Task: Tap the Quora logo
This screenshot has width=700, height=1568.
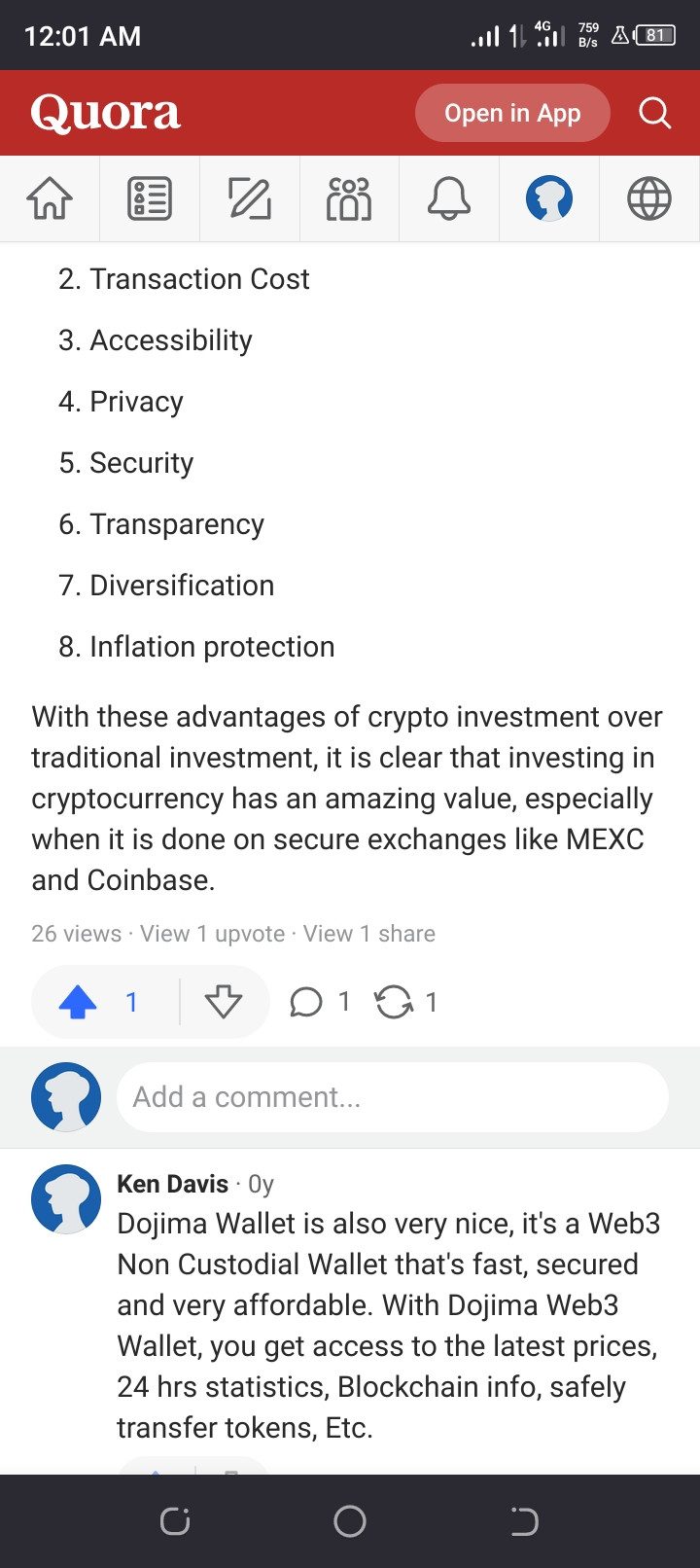Action: [105, 114]
